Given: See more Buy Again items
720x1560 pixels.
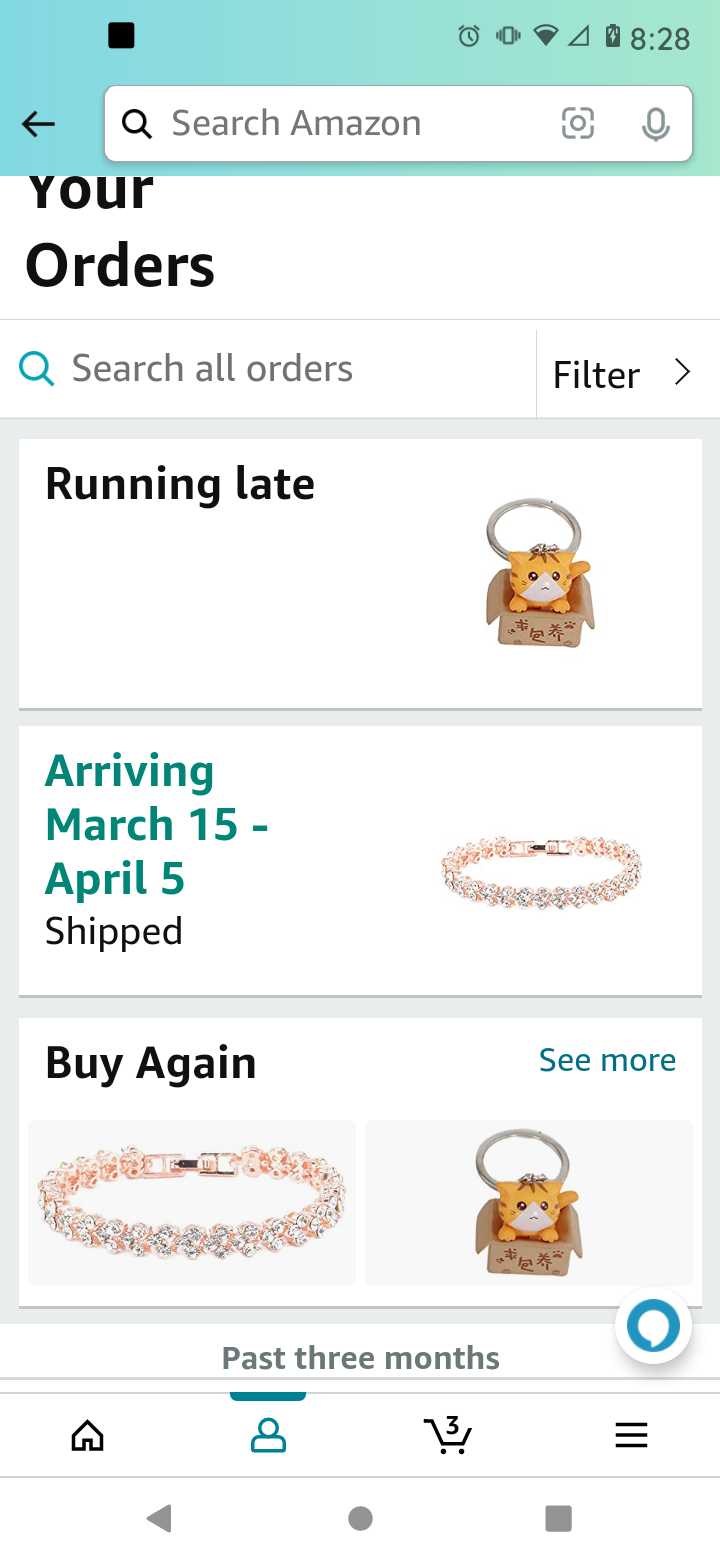Looking at the screenshot, I should click(x=607, y=1060).
